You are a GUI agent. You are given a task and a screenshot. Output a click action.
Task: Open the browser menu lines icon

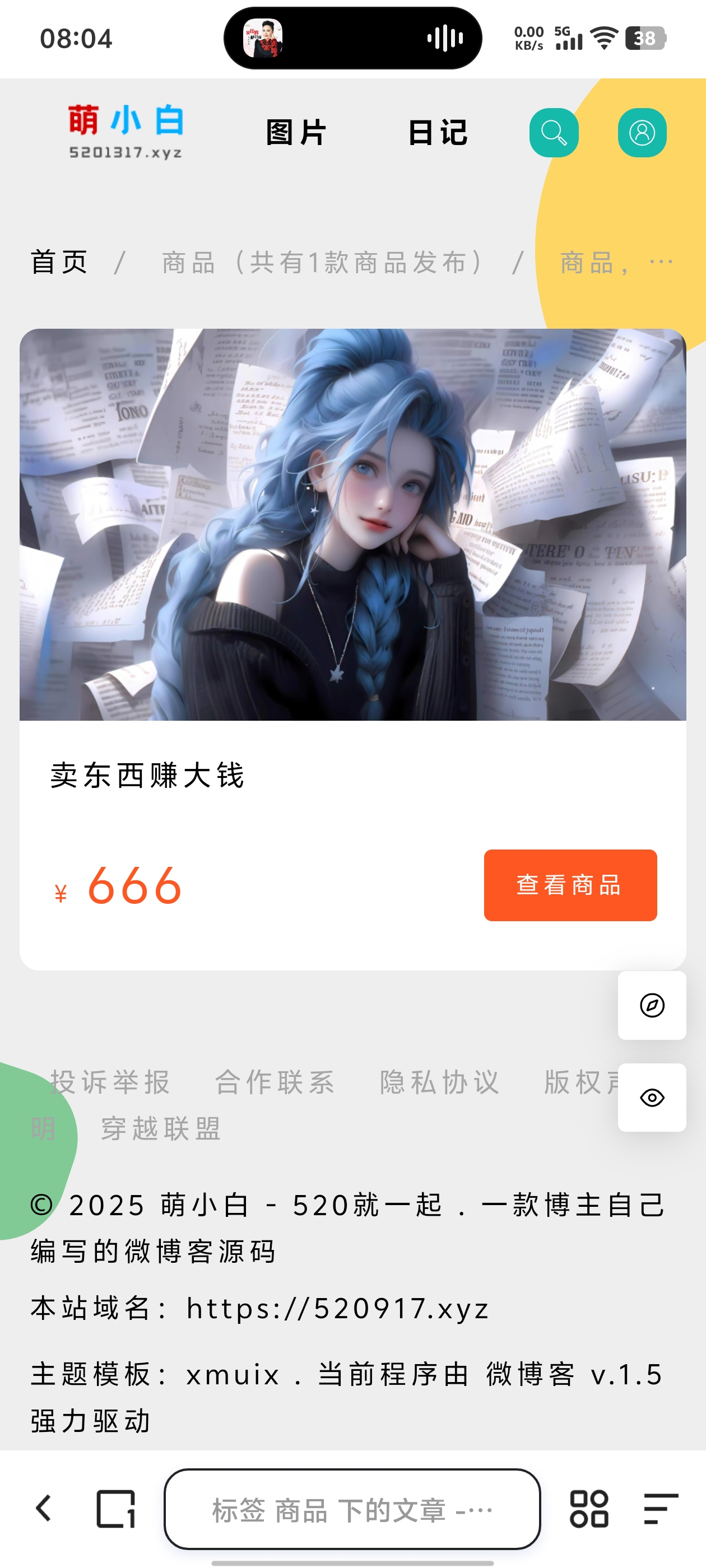coord(660,1508)
